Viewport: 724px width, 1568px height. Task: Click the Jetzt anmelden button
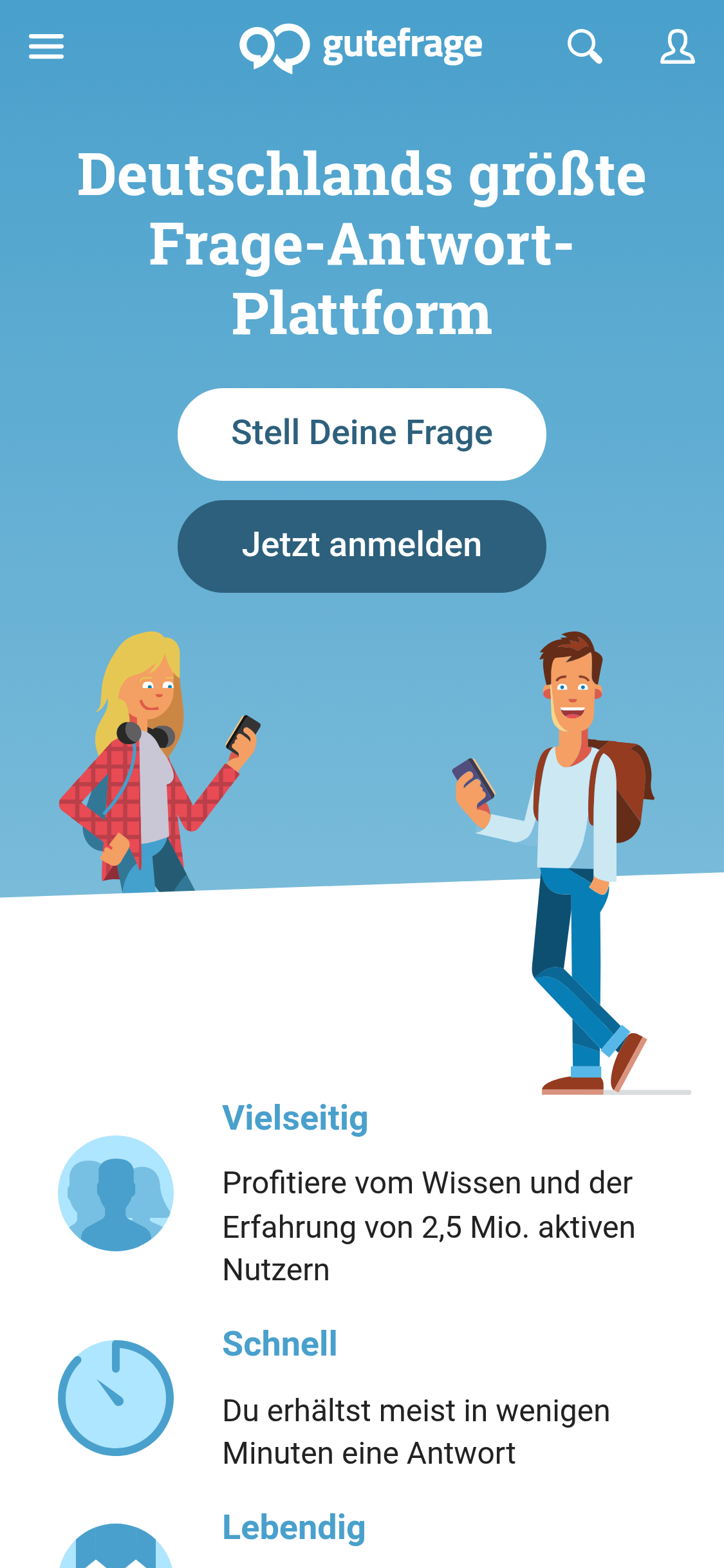[362, 545]
